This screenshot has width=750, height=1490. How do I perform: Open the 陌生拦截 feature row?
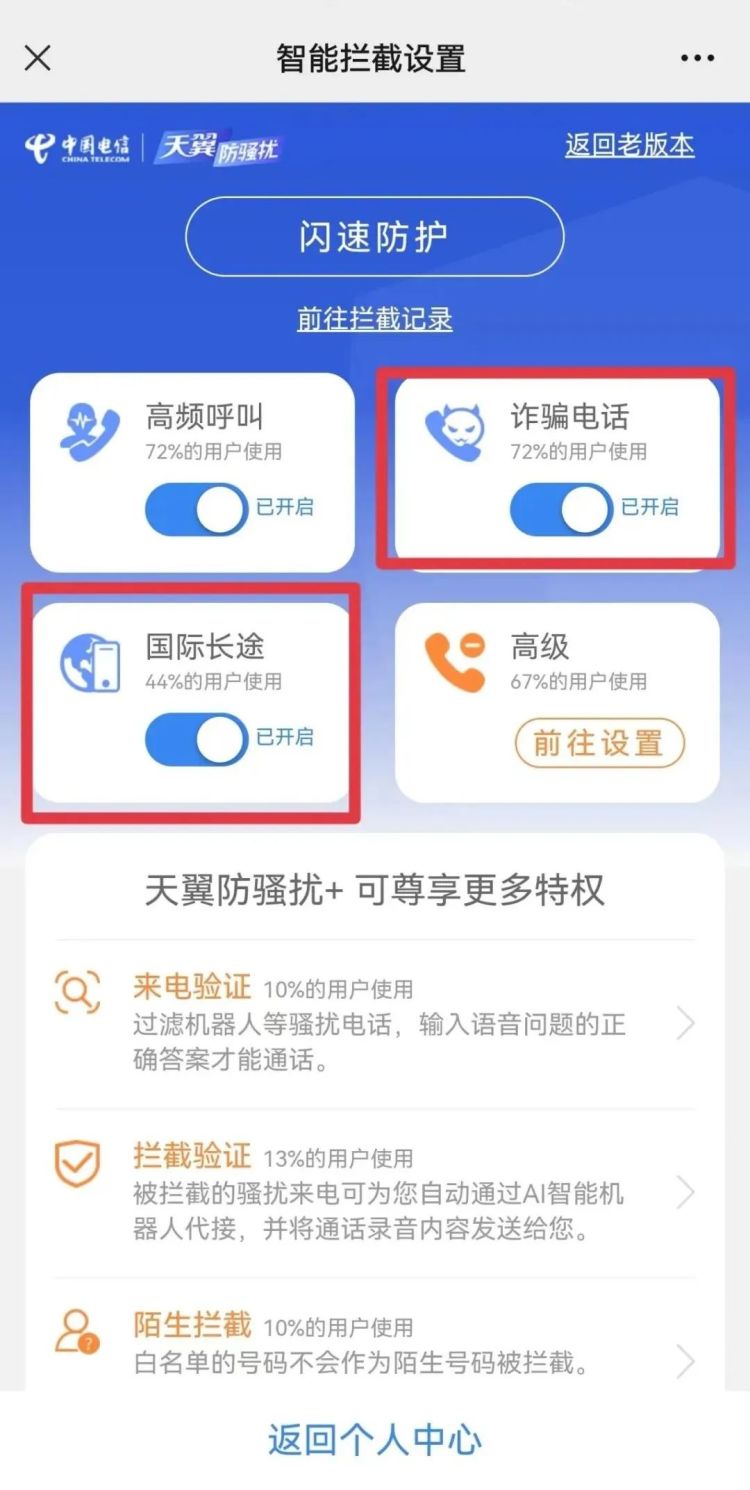point(374,1343)
